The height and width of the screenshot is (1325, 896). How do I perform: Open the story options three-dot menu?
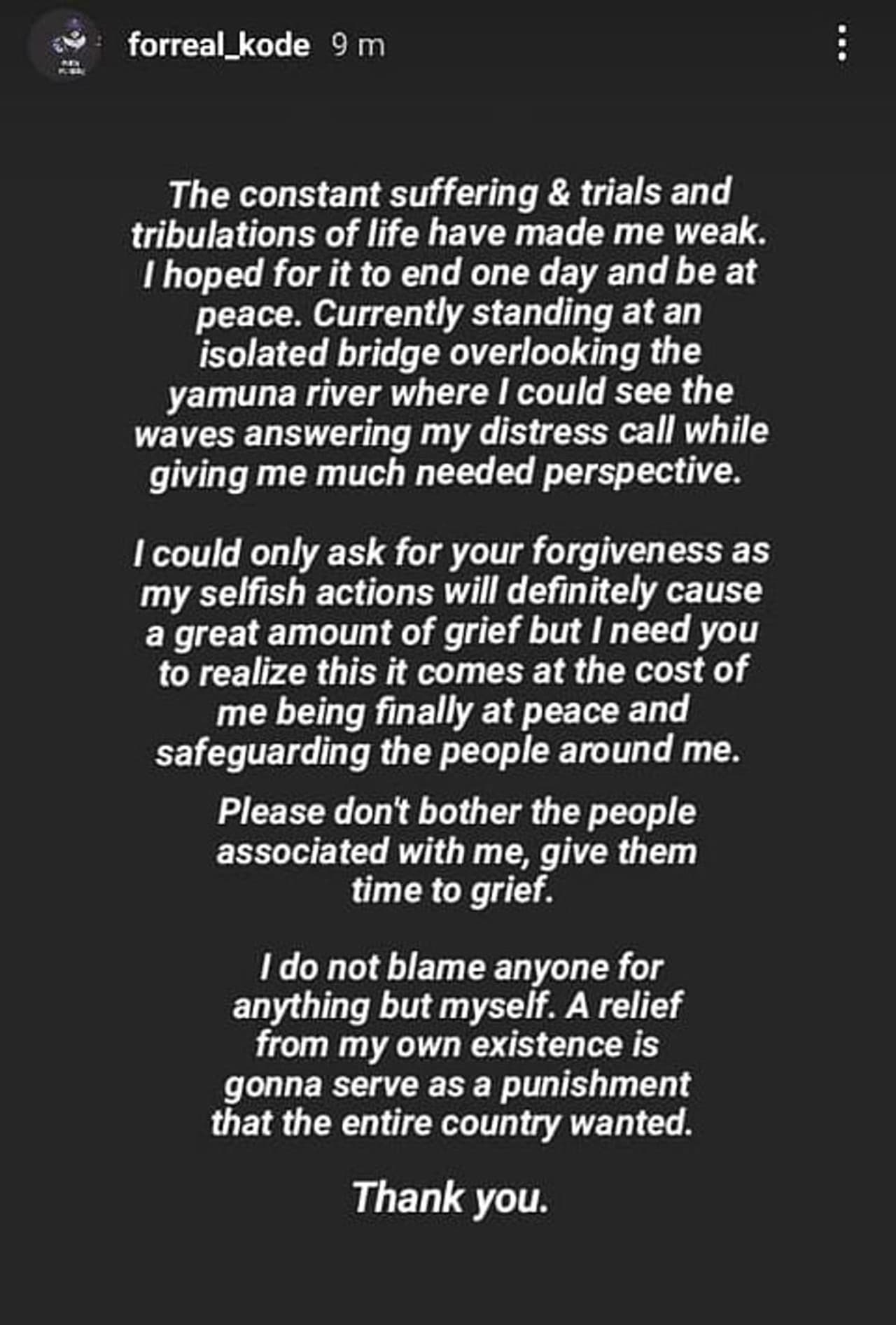(842, 44)
